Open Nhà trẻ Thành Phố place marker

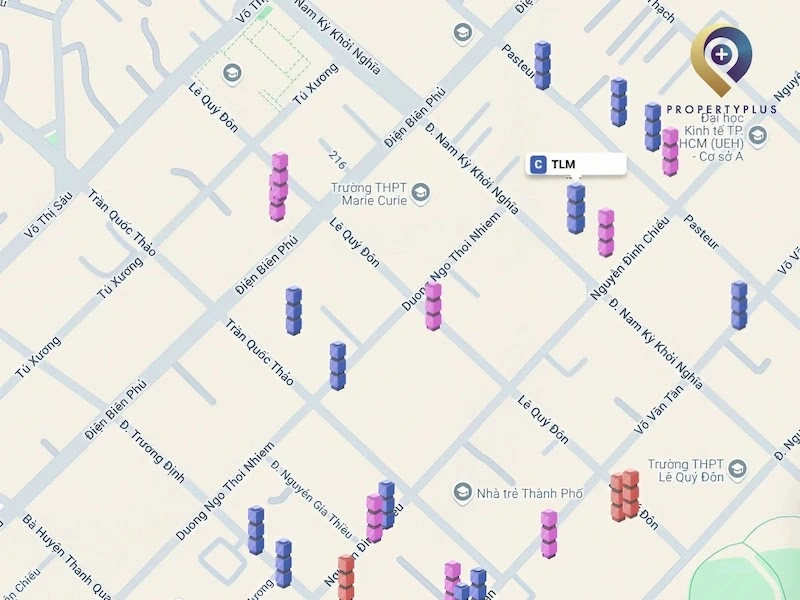pyautogui.click(x=462, y=492)
